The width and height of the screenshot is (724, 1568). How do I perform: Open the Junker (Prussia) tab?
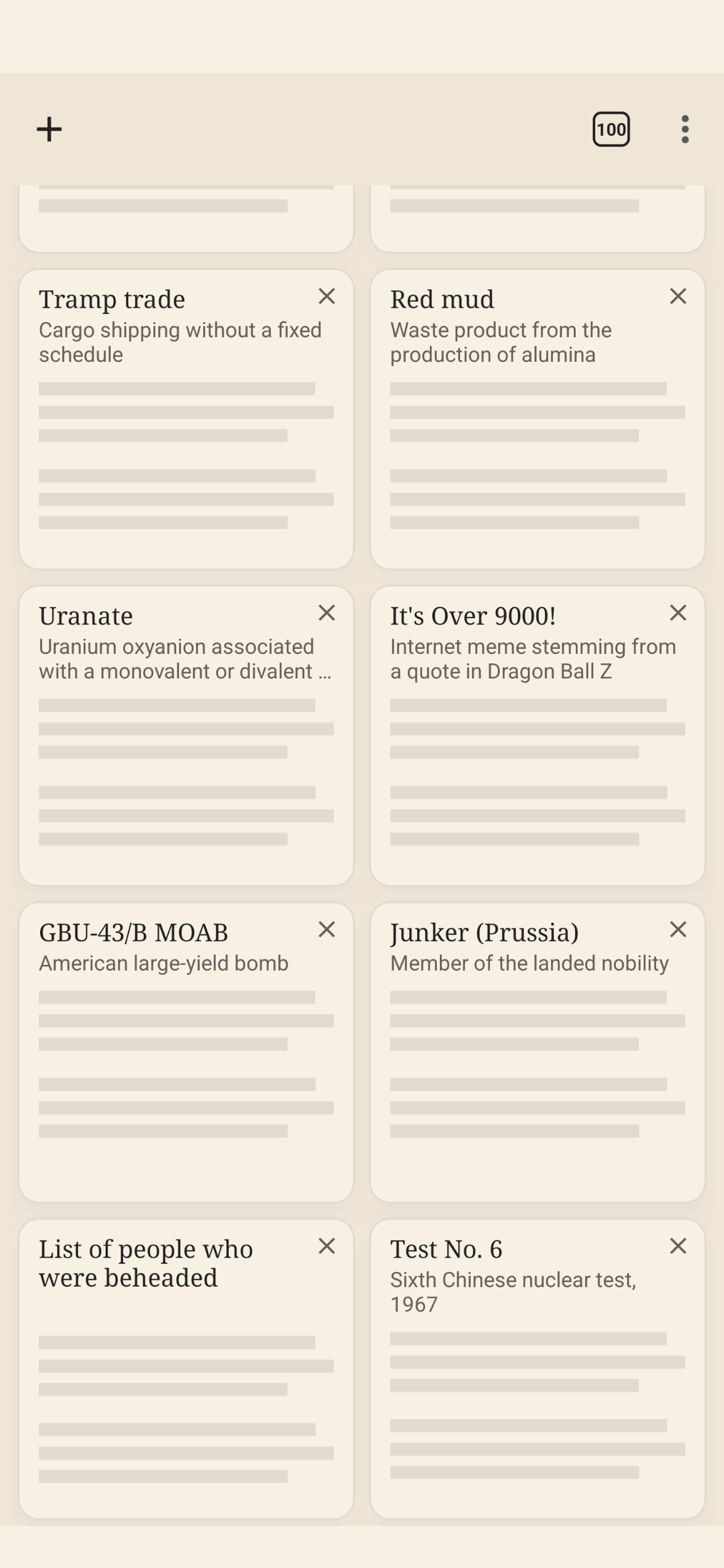click(537, 1053)
